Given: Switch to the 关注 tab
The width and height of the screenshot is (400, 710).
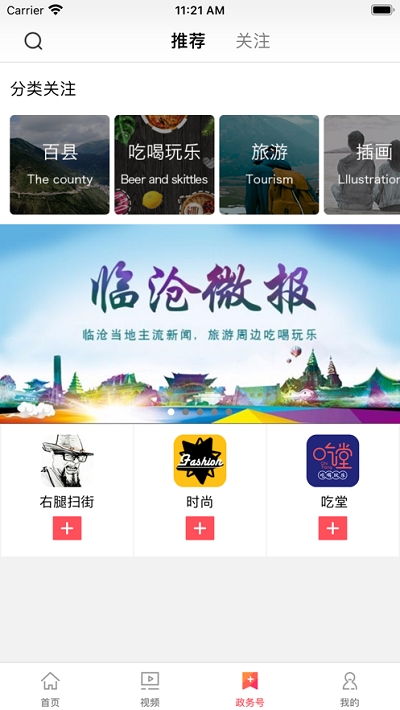Looking at the screenshot, I should [253, 41].
